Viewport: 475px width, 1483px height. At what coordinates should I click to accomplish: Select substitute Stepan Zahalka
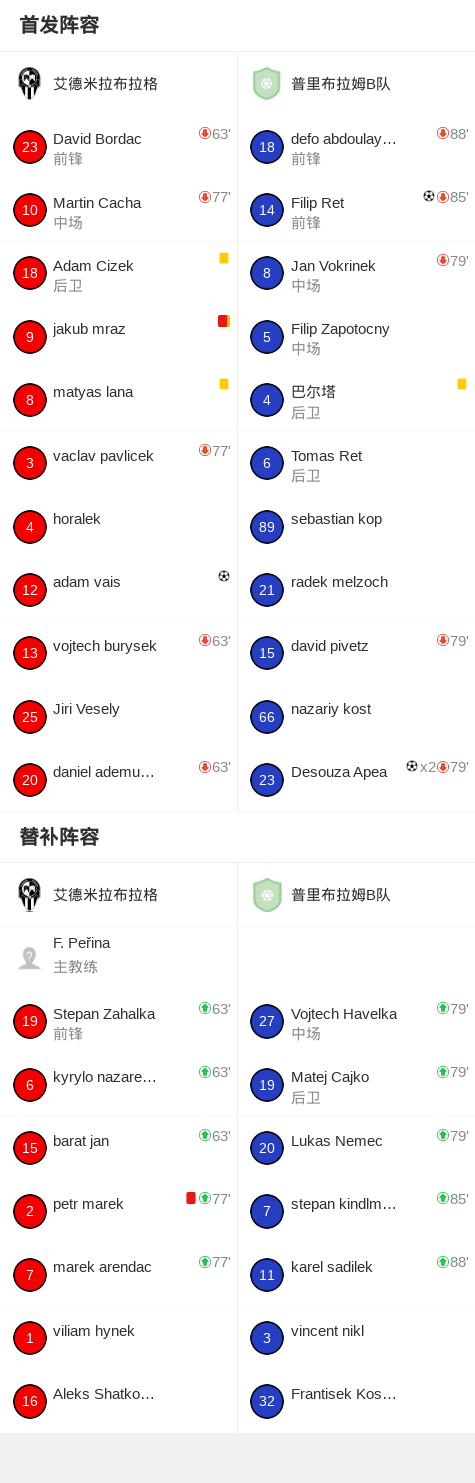[x=118, y=1022]
